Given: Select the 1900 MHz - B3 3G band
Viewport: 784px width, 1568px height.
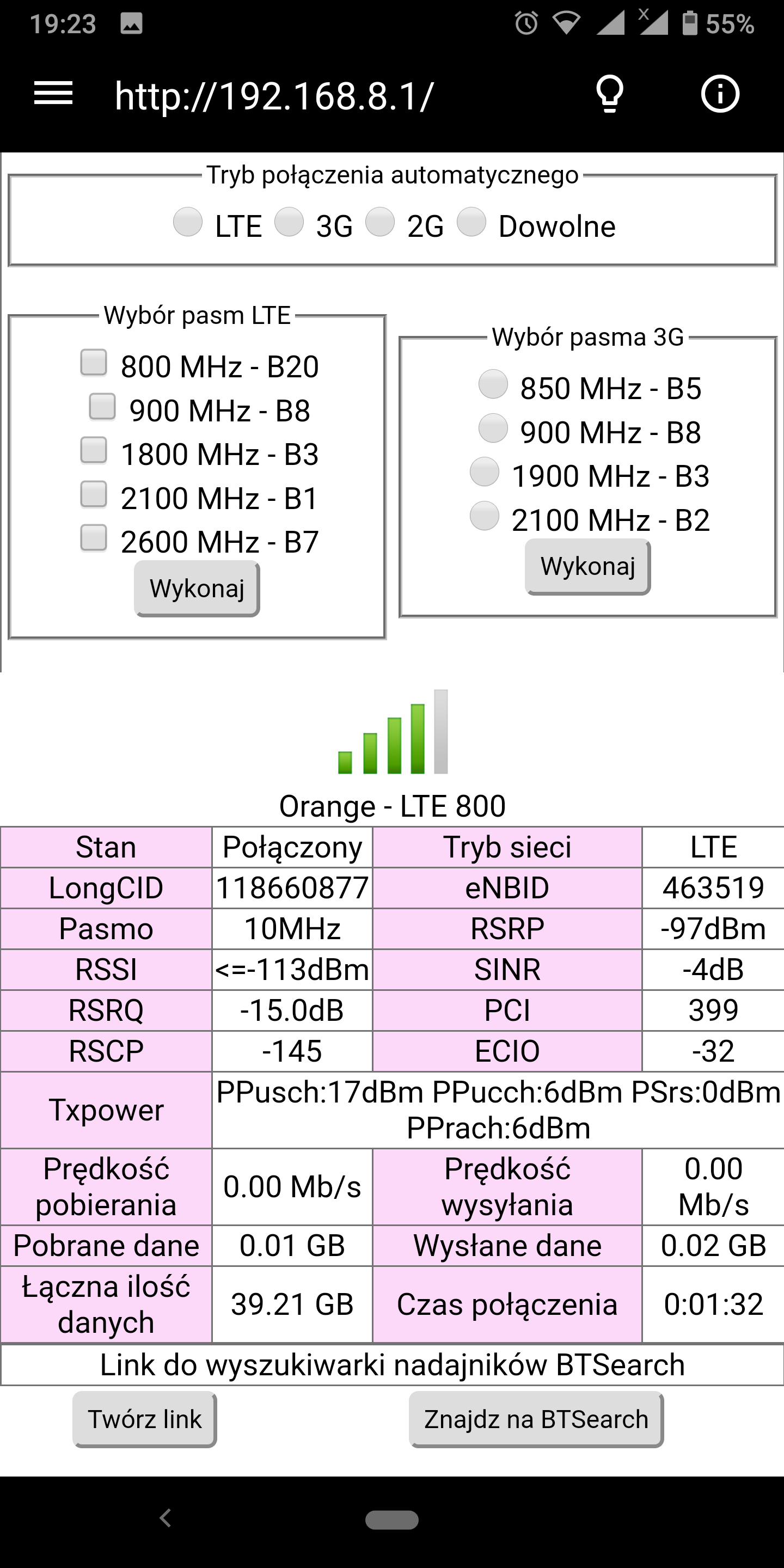Looking at the screenshot, I should tap(485, 471).
